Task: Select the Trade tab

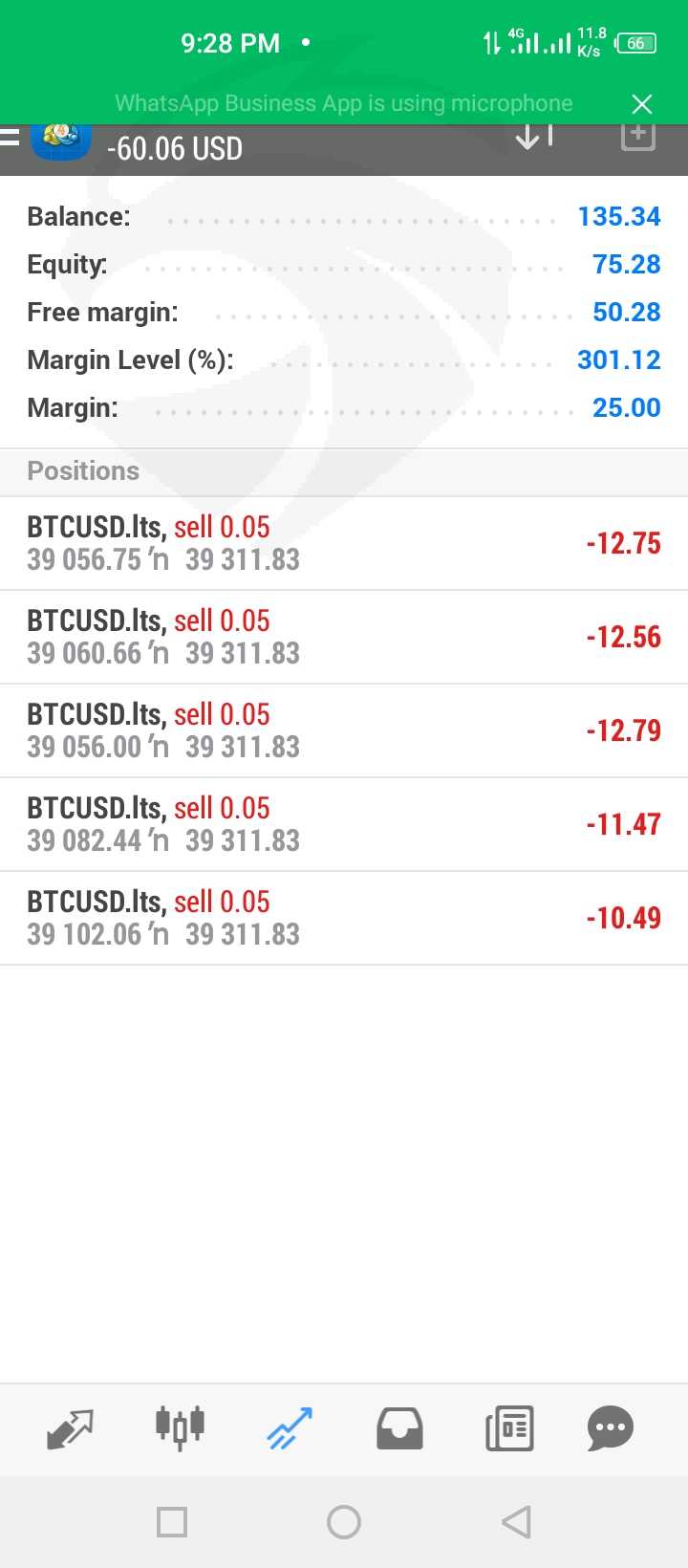Action: pyautogui.click(x=290, y=1429)
